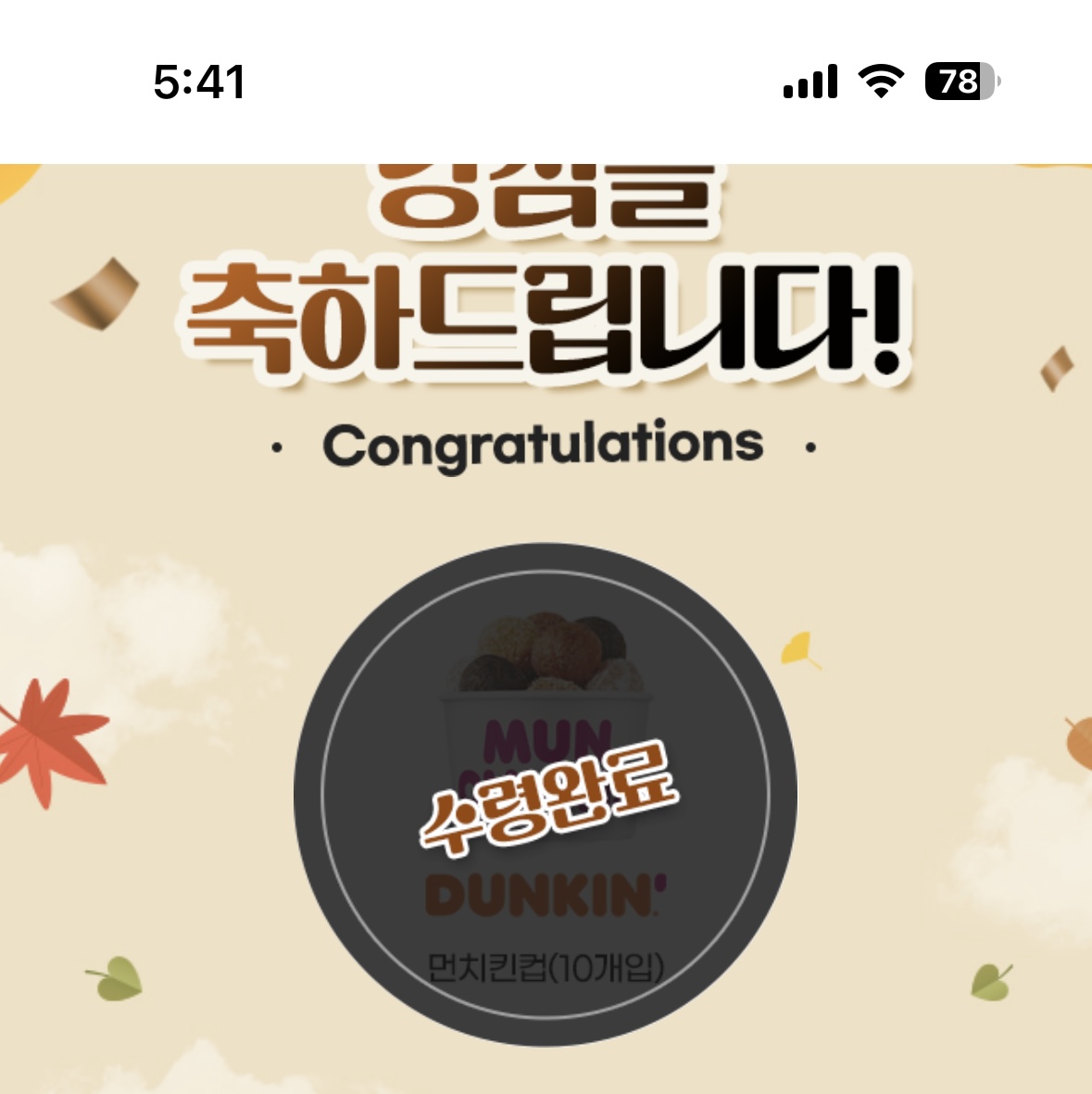Tap the claimed Dunkin Munchkin cup prize circle
The height and width of the screenshot is (1094, 1092).
pyautogui.click(x=546, y=795)
